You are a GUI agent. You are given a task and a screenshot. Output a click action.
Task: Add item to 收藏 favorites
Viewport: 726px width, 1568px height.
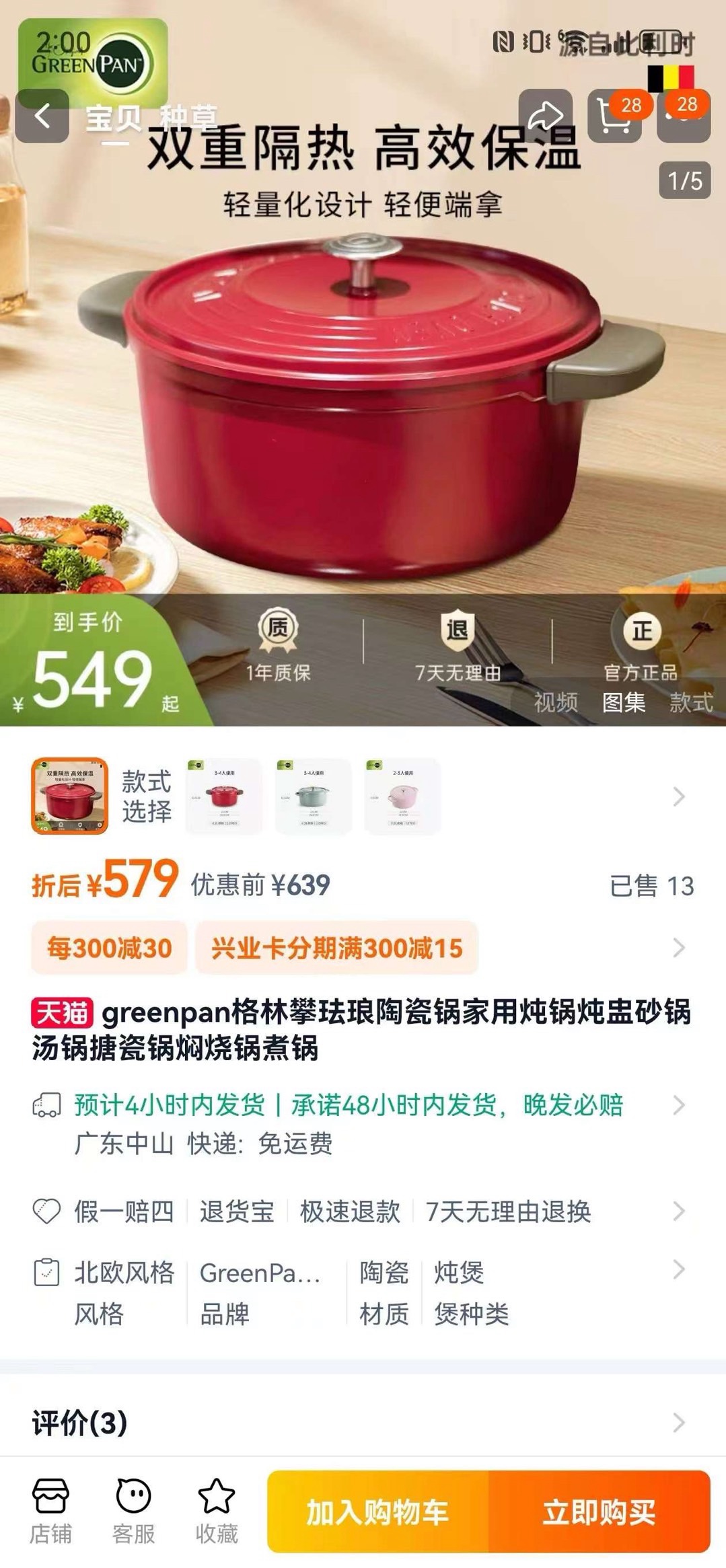click(216, 1511)
